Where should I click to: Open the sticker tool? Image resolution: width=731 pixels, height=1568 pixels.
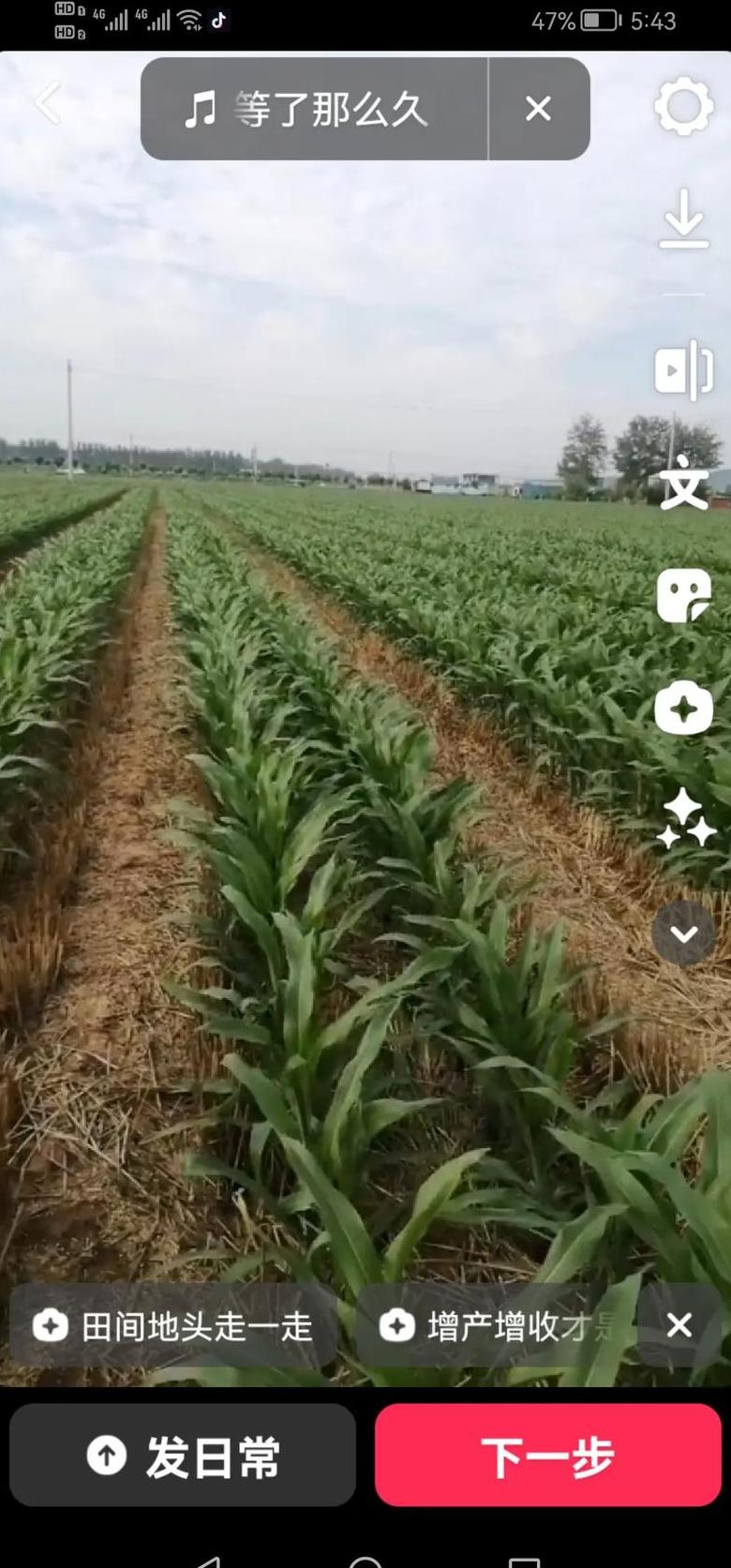click(683, 596)
